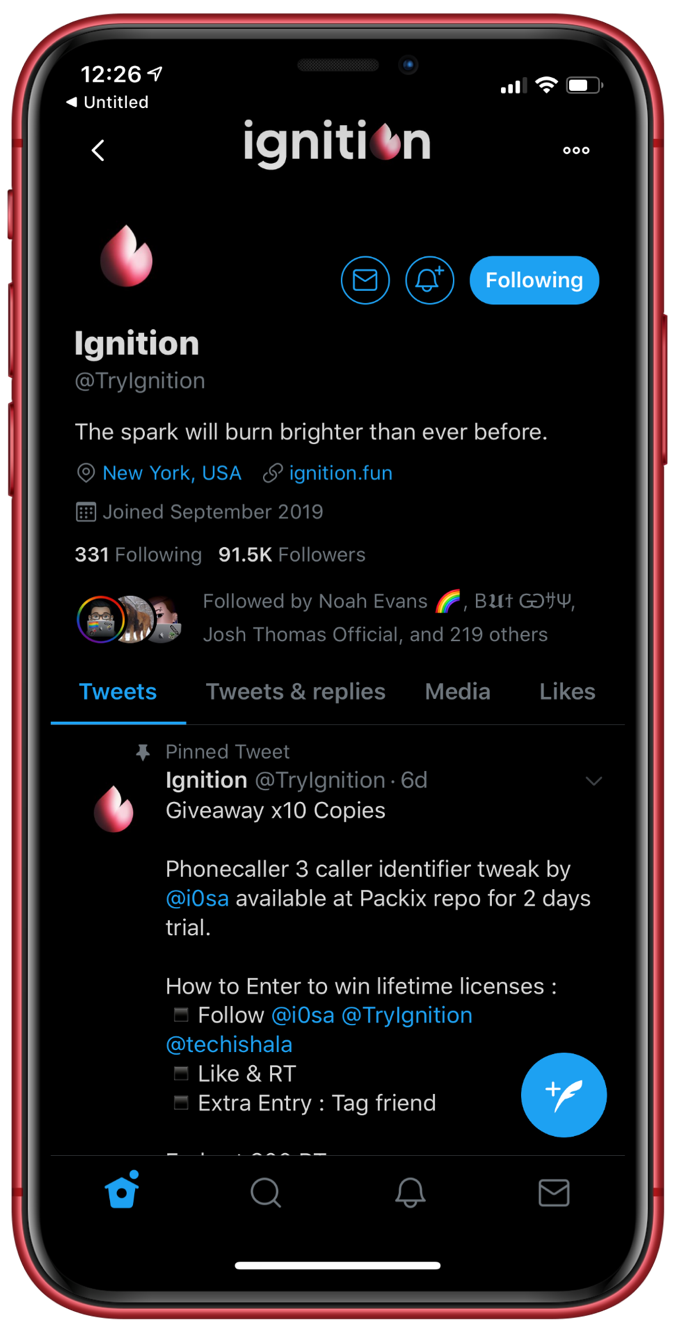This screenshot has width=675, height=1336.
Task: Open the messages tab in bottom bar
Action: coord(553,1192)
